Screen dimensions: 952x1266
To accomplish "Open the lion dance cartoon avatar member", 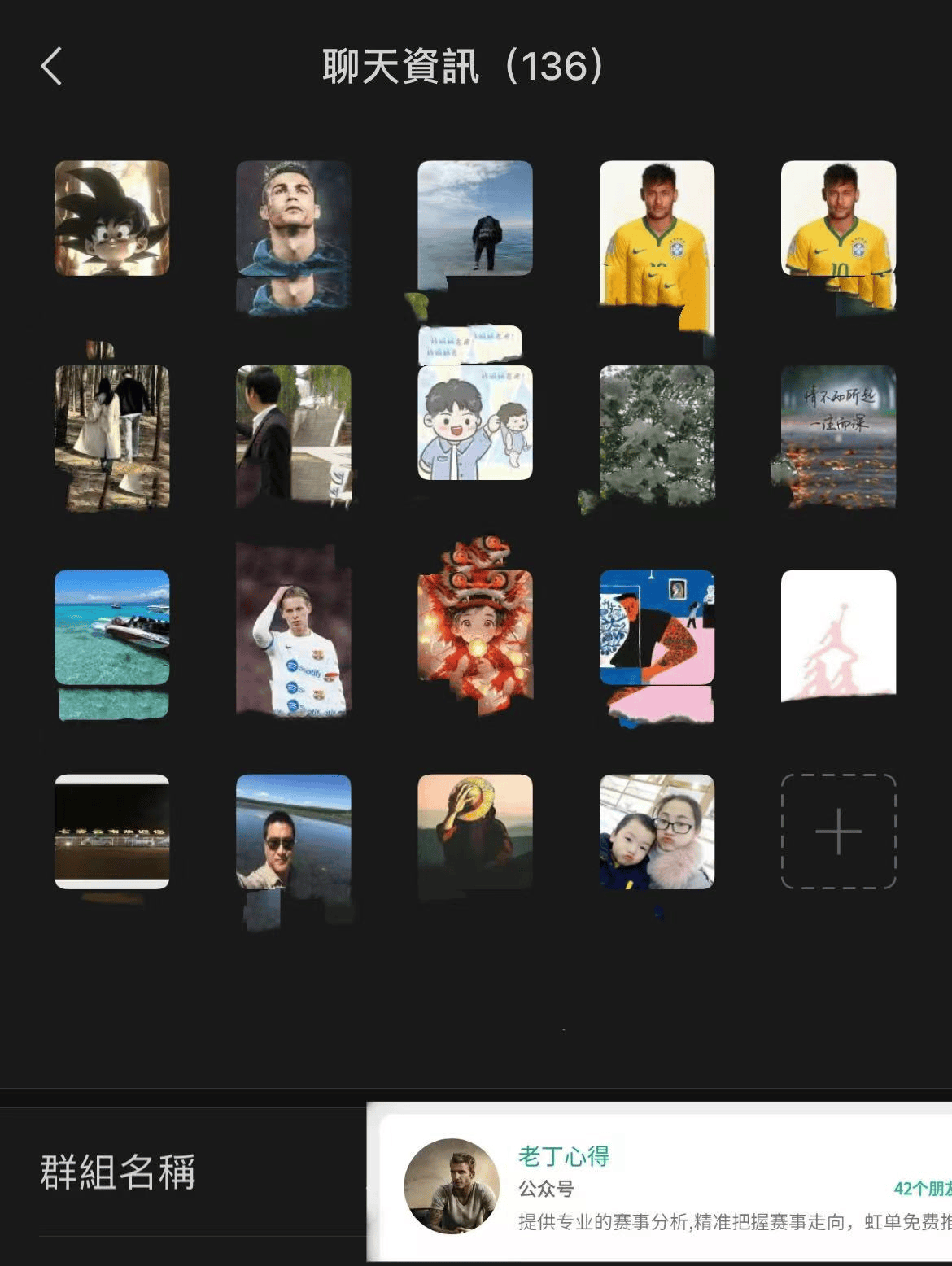I will pos(475,627).
